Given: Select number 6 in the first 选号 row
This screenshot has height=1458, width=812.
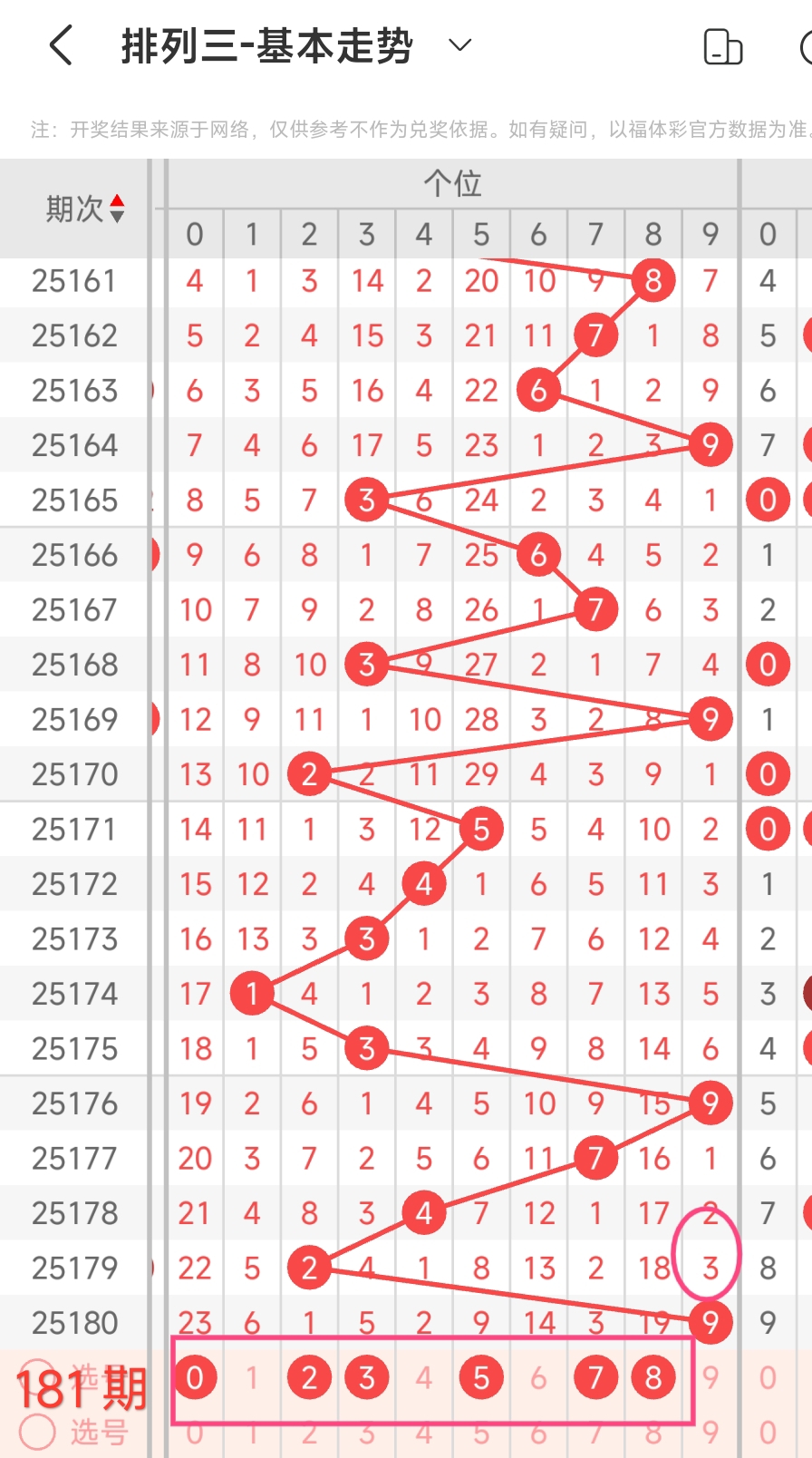Looking at the screenshot, I should [538, 1377].
